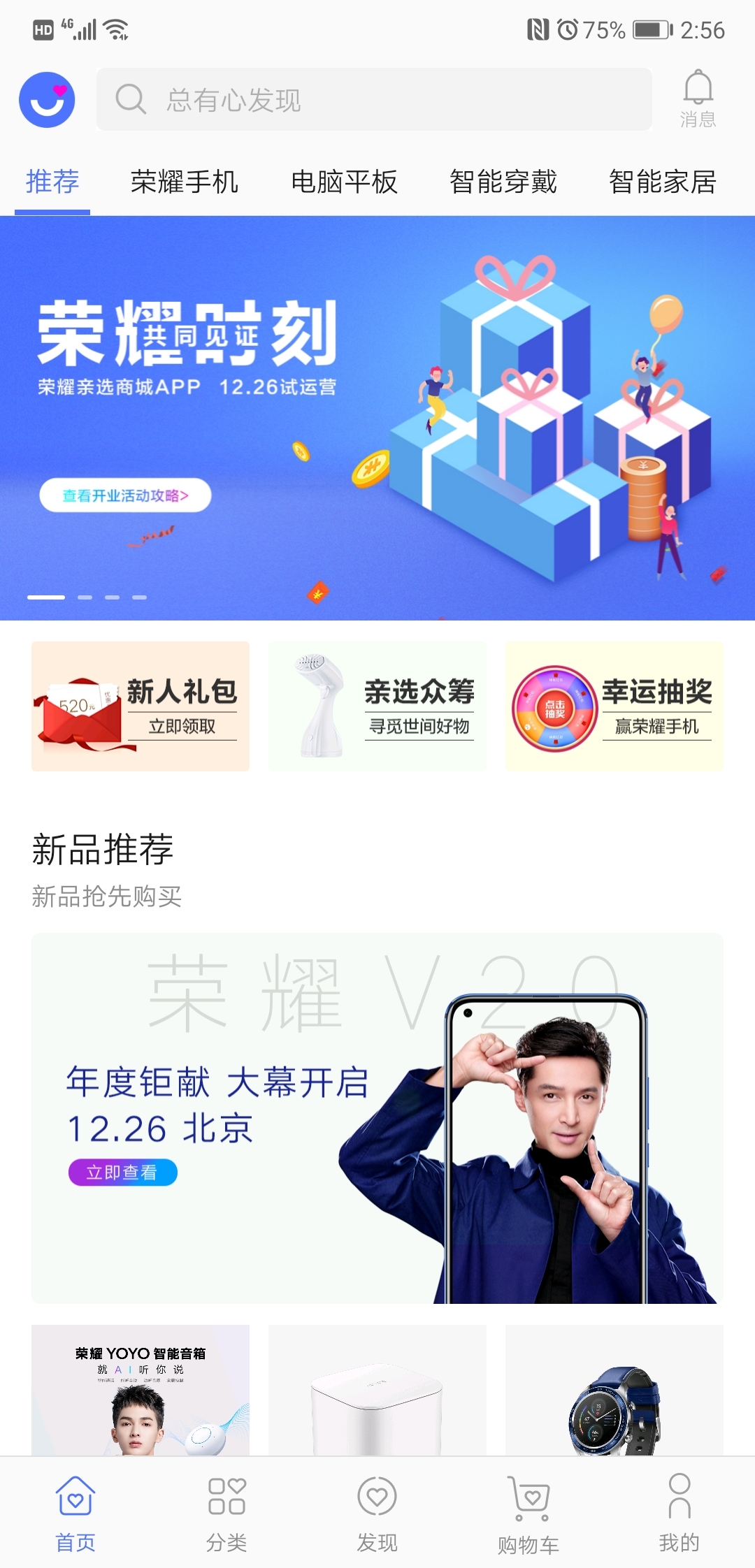
Task: Claim the 新人礼包 gift card
Action: tap(141, 706)
